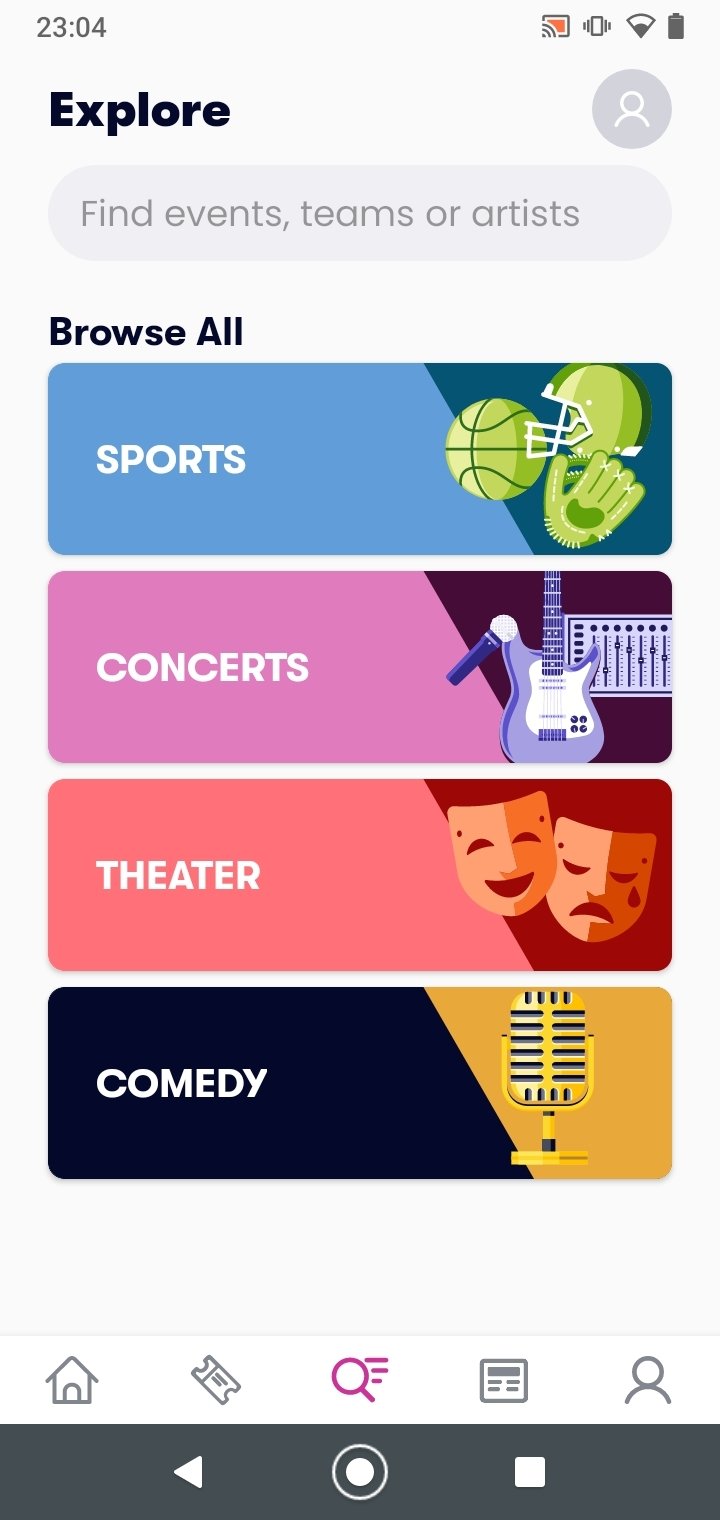
Task: Open the Theater category card
Action: tap(360, 875)
